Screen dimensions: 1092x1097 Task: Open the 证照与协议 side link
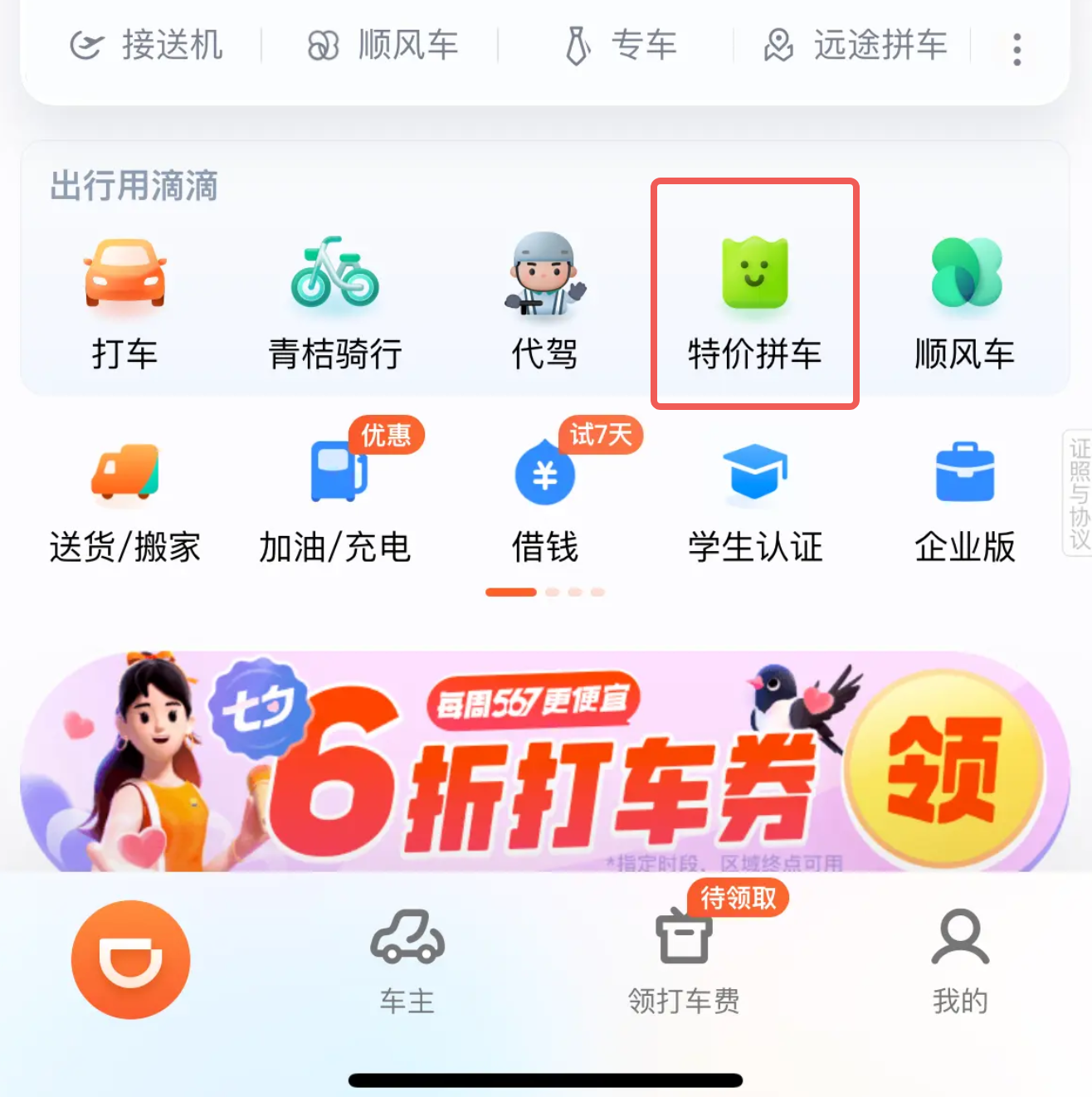(x=1078, y=493)
